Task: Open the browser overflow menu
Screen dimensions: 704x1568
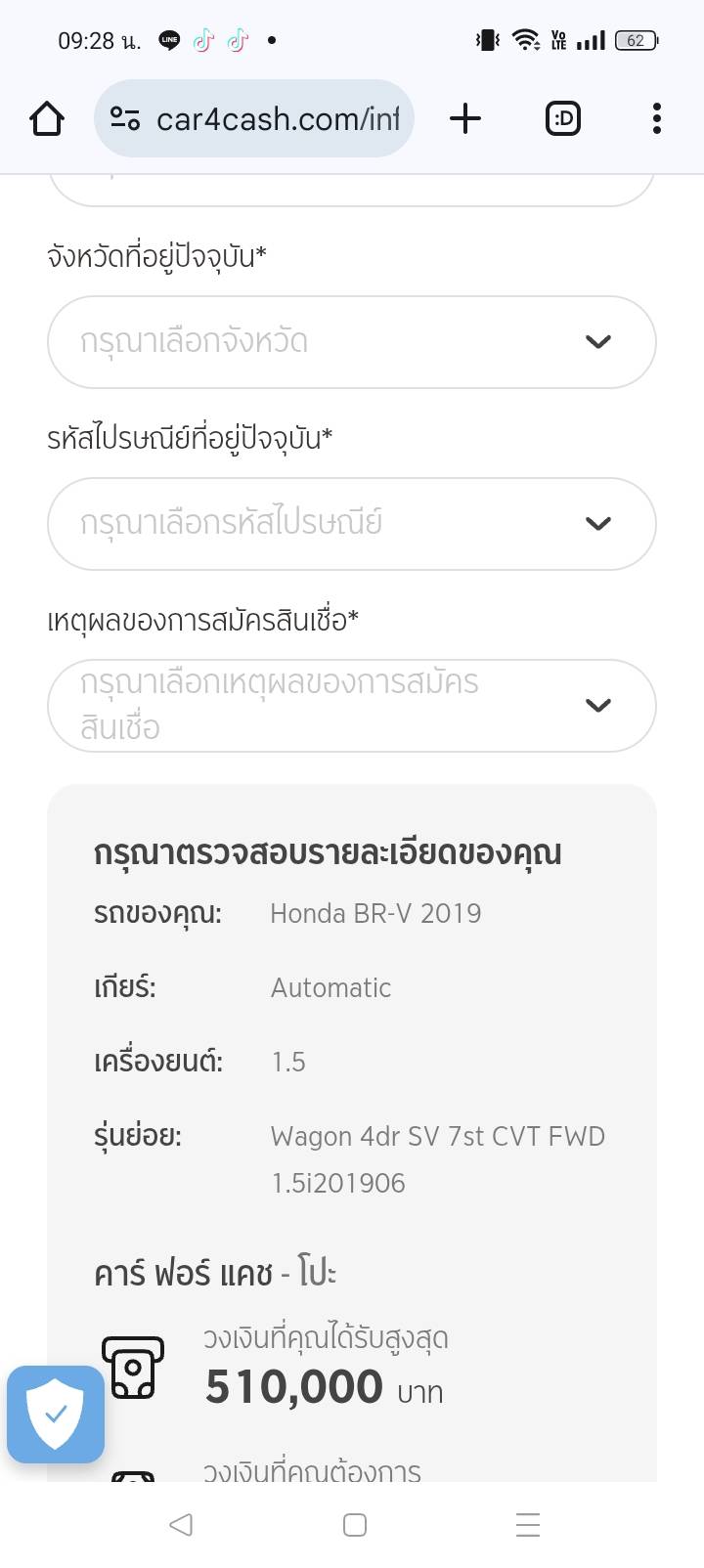Action: click(656, 119)
